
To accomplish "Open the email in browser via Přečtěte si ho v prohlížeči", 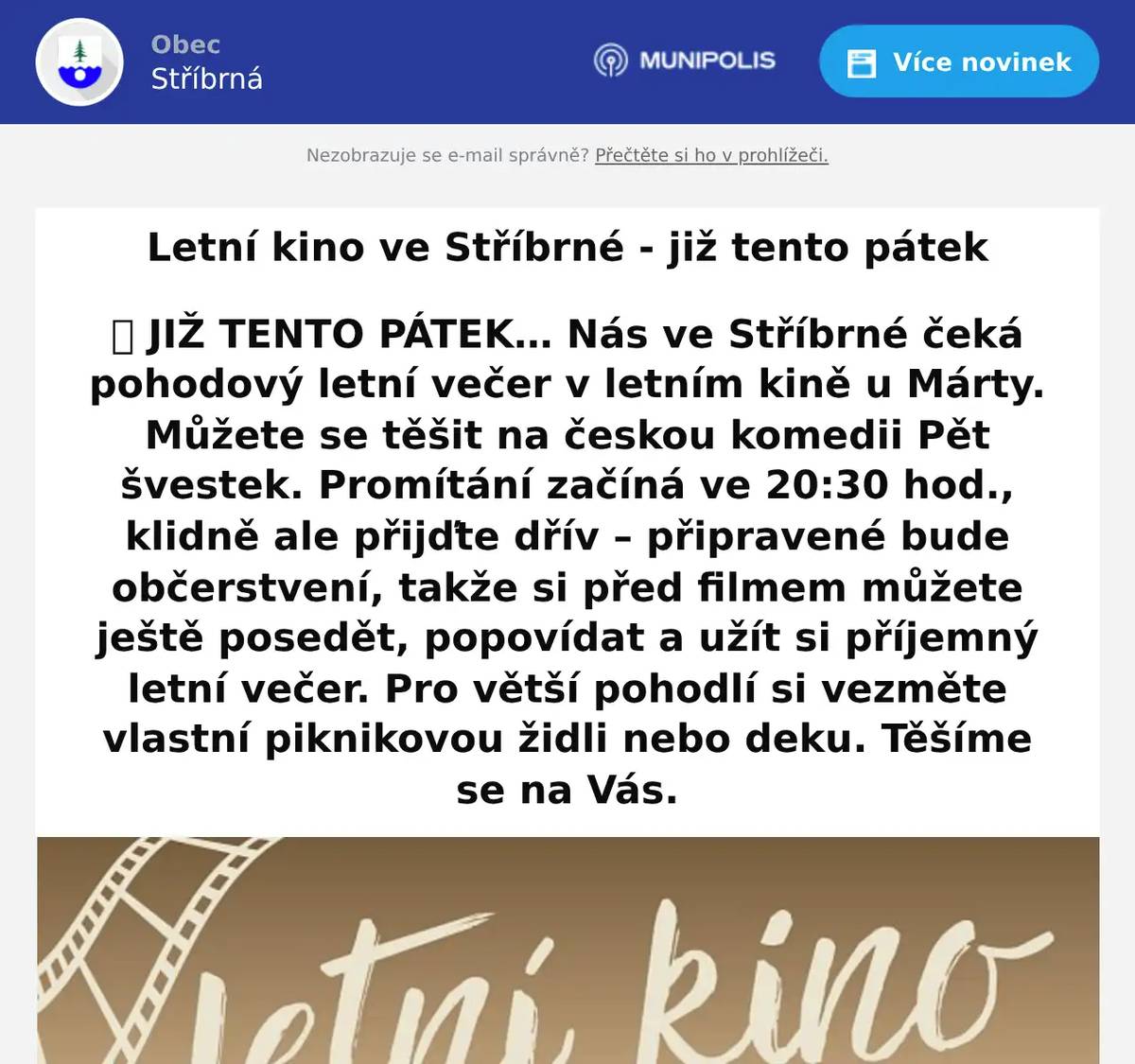I will point(711,155).
